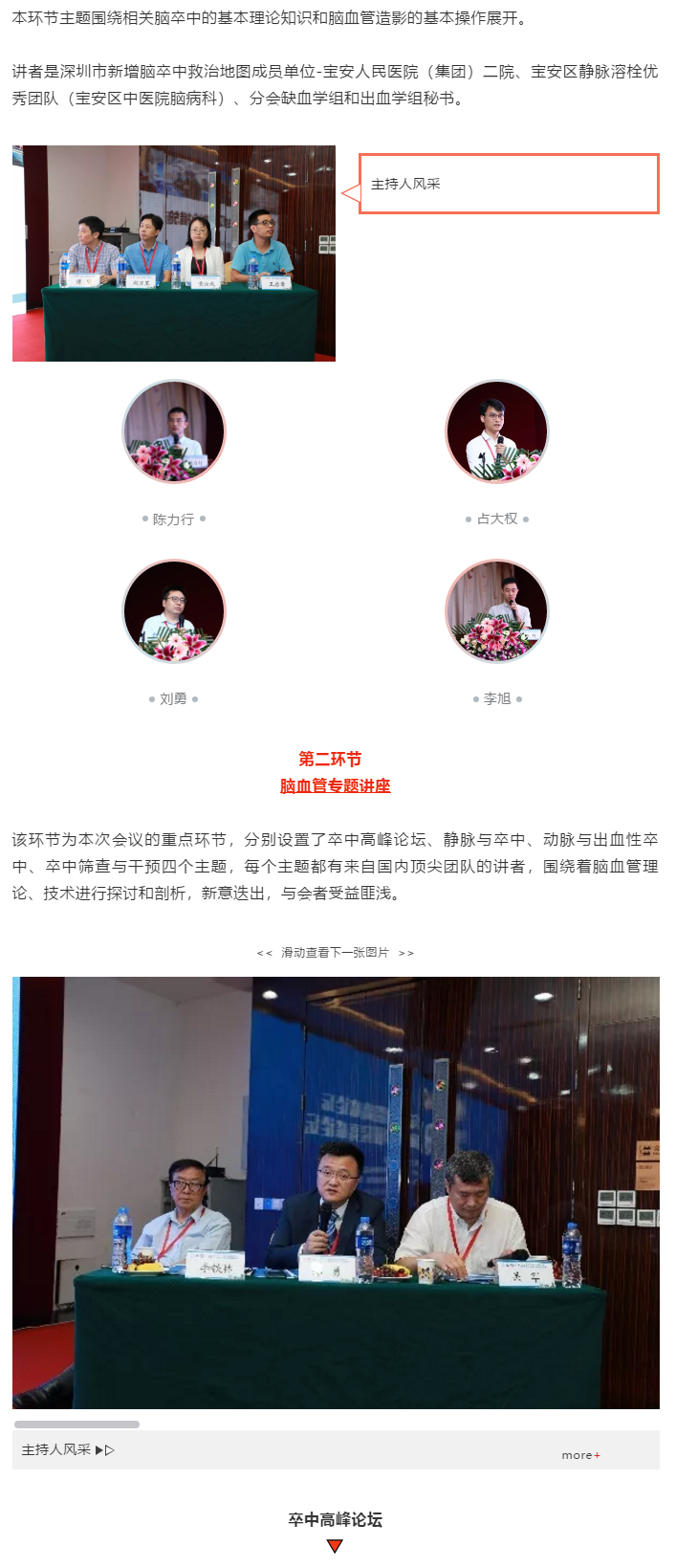
Task: View the portrait of 刘勇
Action: [174, 611]
